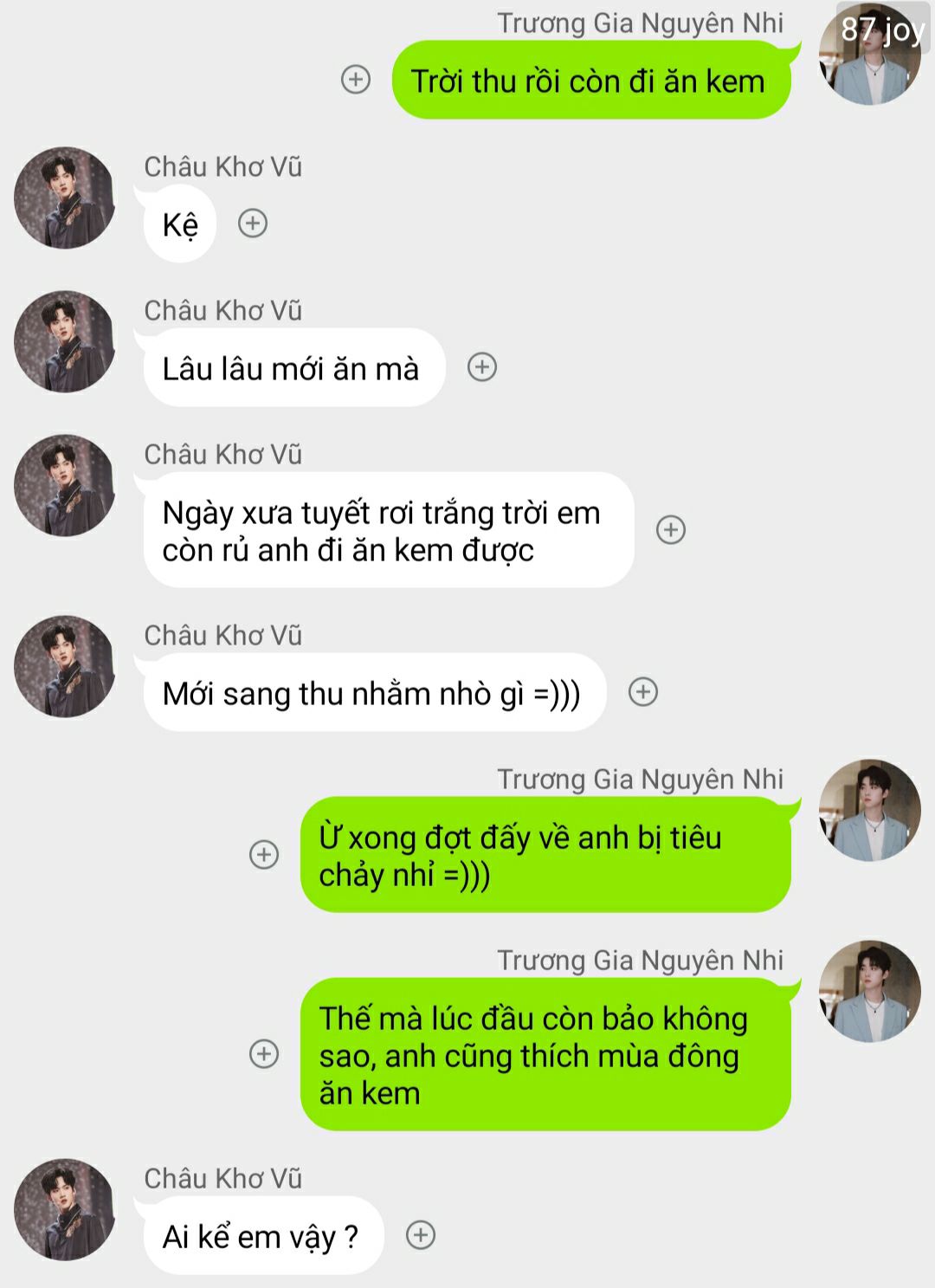Open Châu Khơ Vũ's avatar beside "Kệ"
This screenshot has width=935, height=1288.
tap(65, 198)
